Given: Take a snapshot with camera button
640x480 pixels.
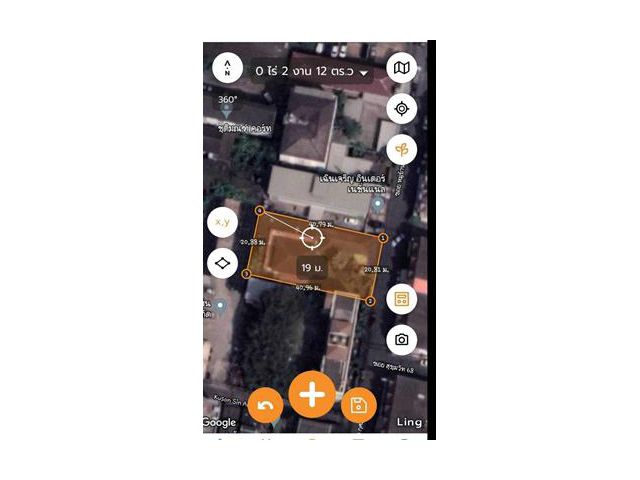Looking at the screenshot, I should click(401, 340).
